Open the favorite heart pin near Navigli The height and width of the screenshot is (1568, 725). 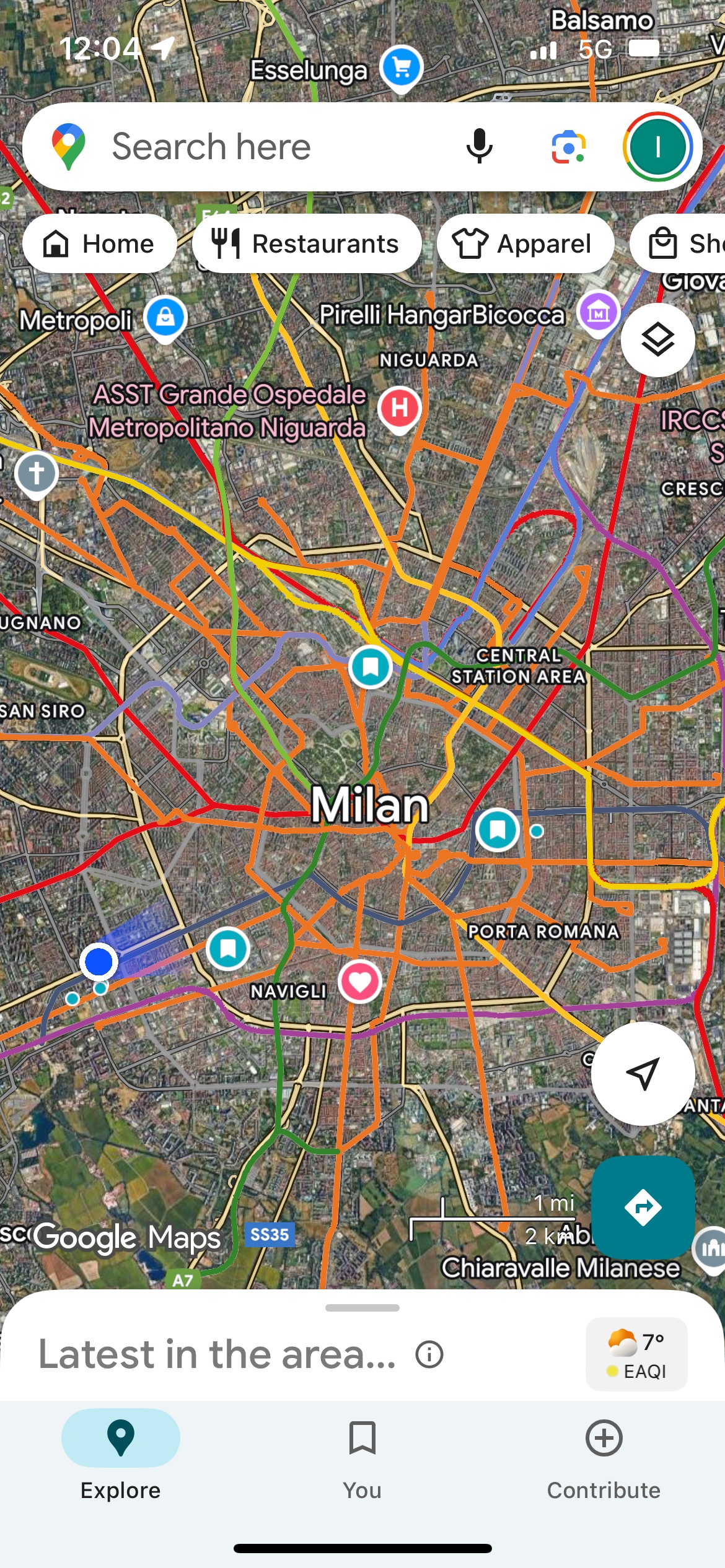coord(360,981)
